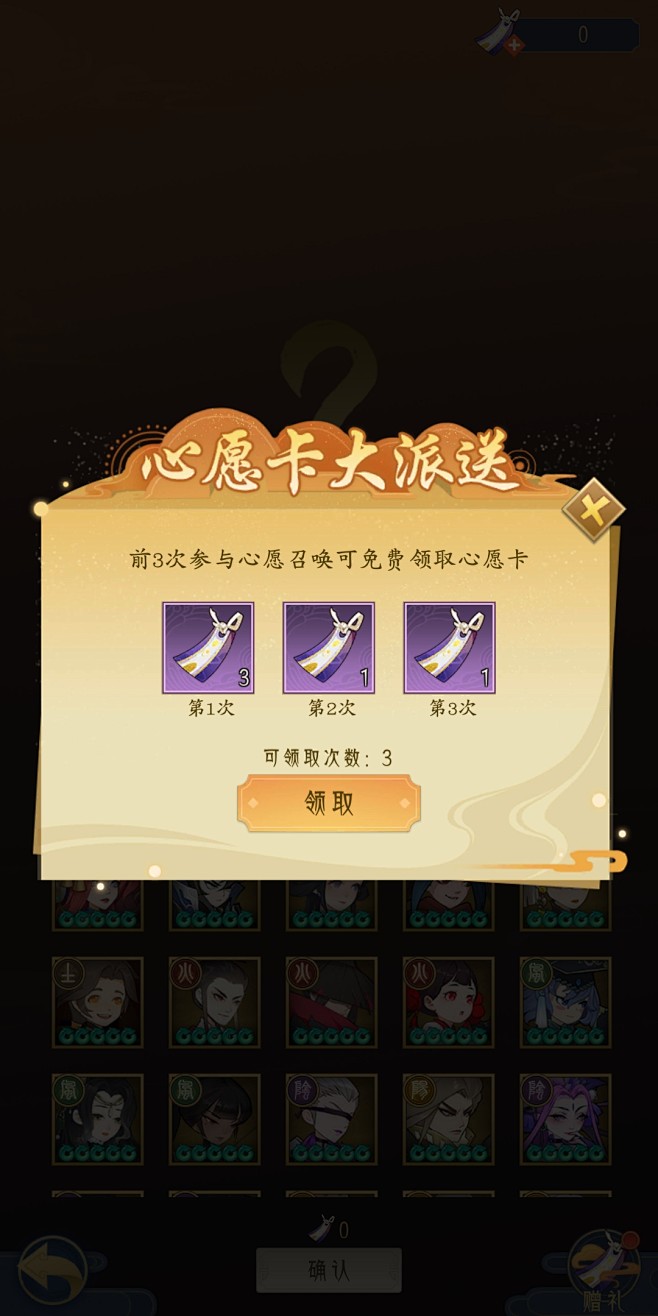Tap 领取 to claim wish cards
This screenshot has width=658, height=1316.
[328, 803]
